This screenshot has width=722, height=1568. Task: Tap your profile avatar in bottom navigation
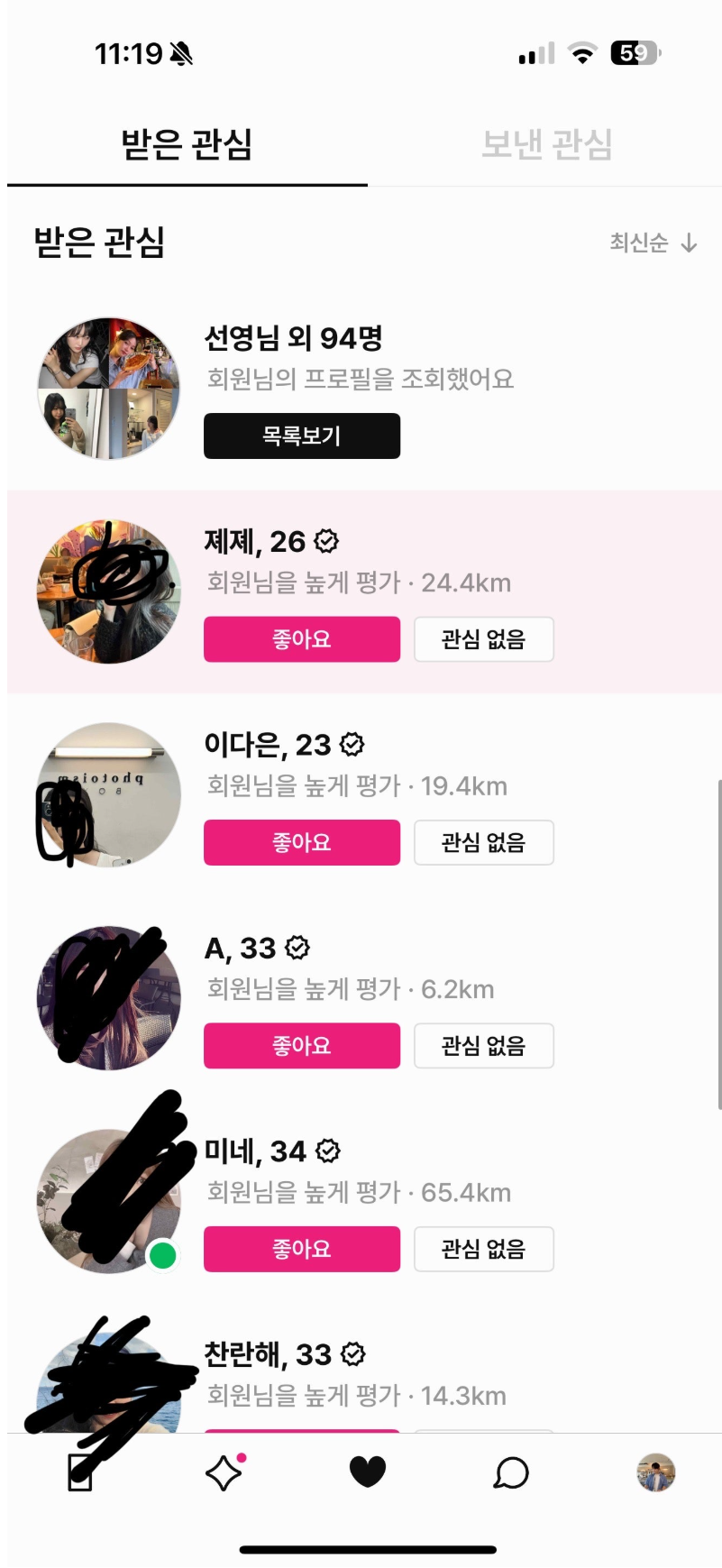(x=653, y=1472)
